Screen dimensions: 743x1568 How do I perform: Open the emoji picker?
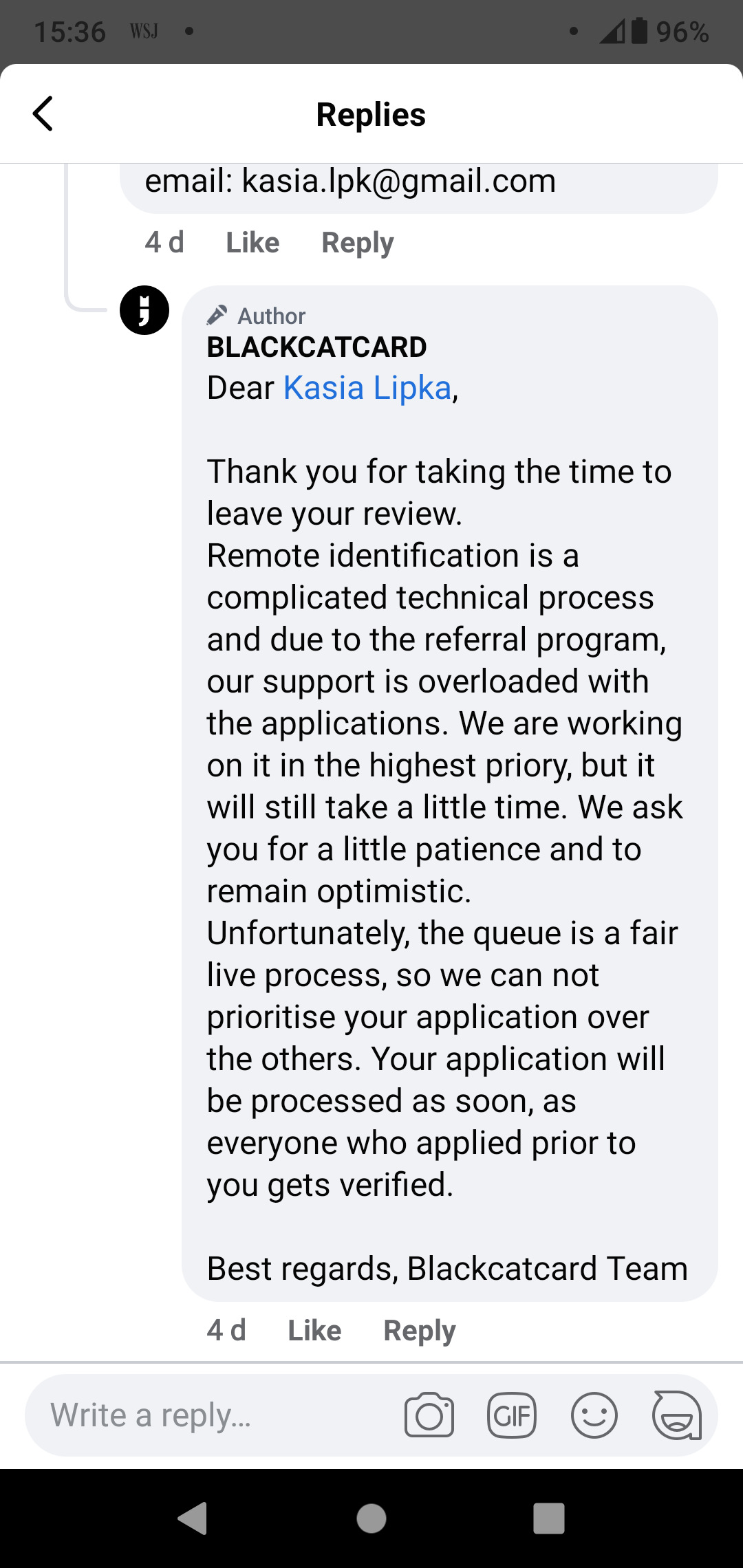click(594, 1415)
